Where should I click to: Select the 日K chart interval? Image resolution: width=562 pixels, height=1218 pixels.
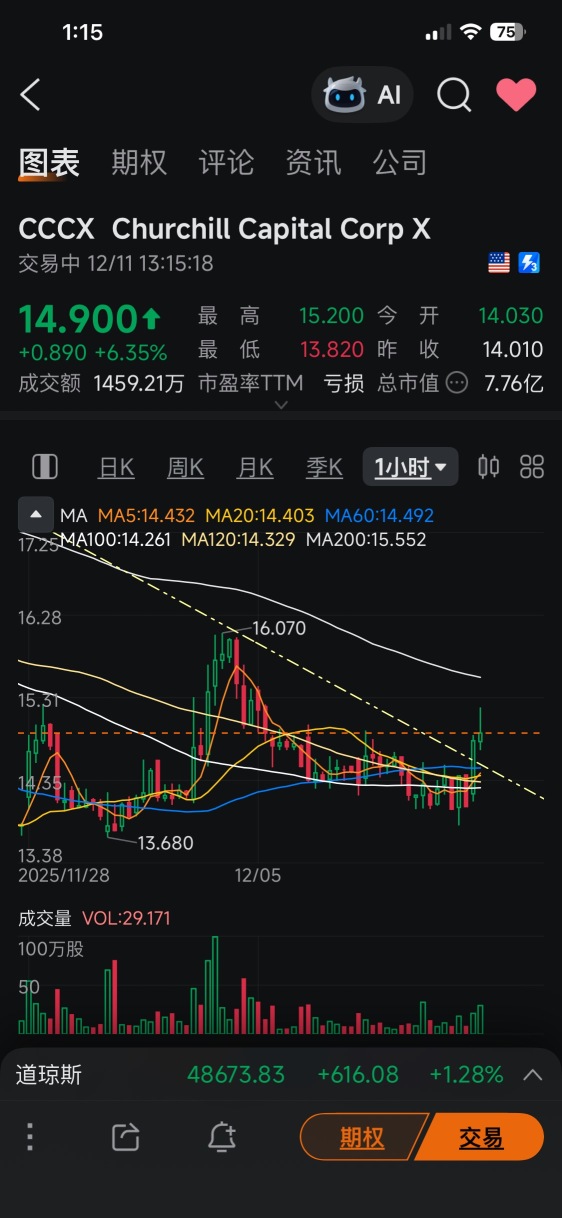pos(116,467)
